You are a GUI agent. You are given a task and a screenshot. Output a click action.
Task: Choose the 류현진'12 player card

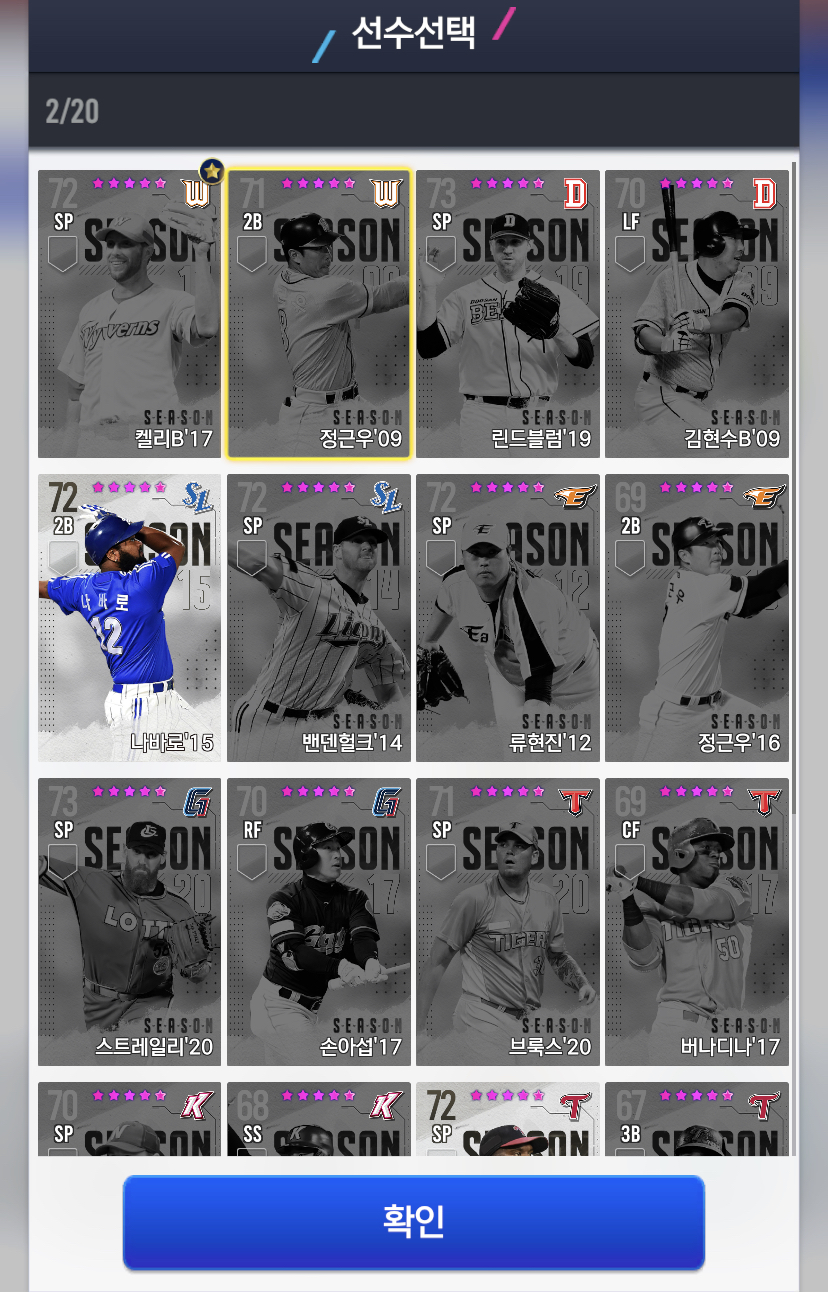point(508,618)
